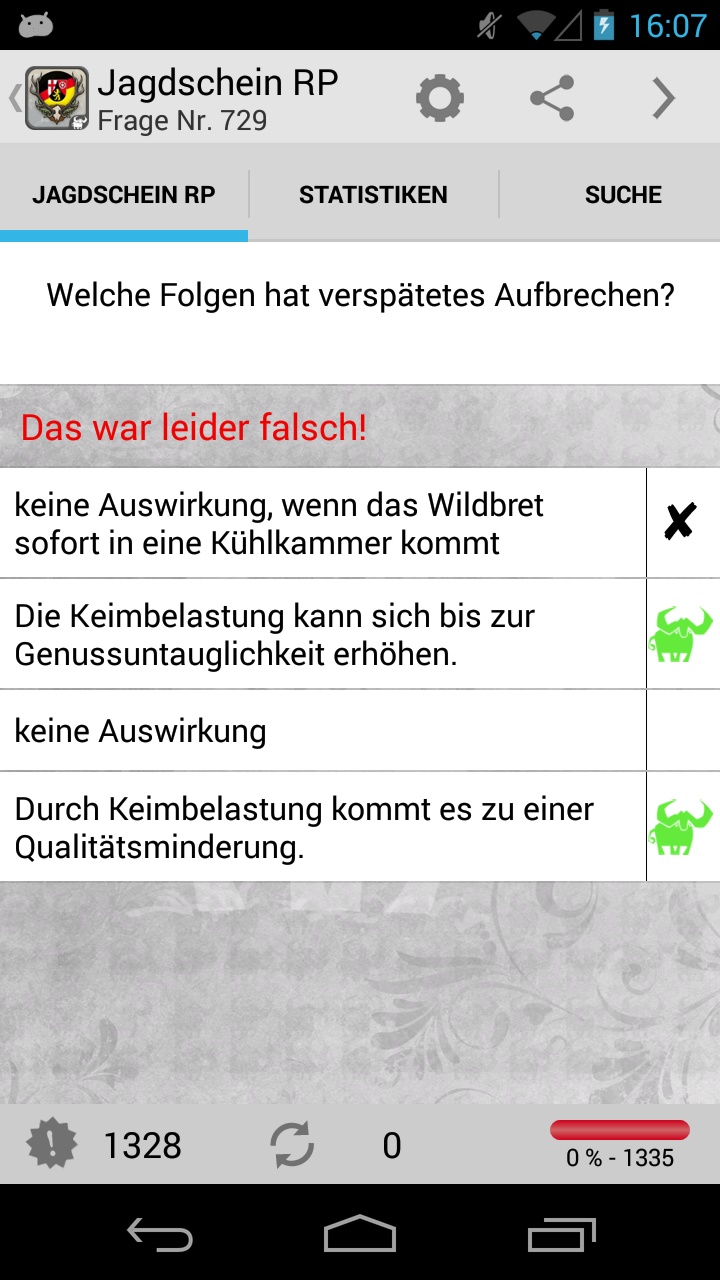Select the Jagdschein RP tab

click(x=124, y=195)
